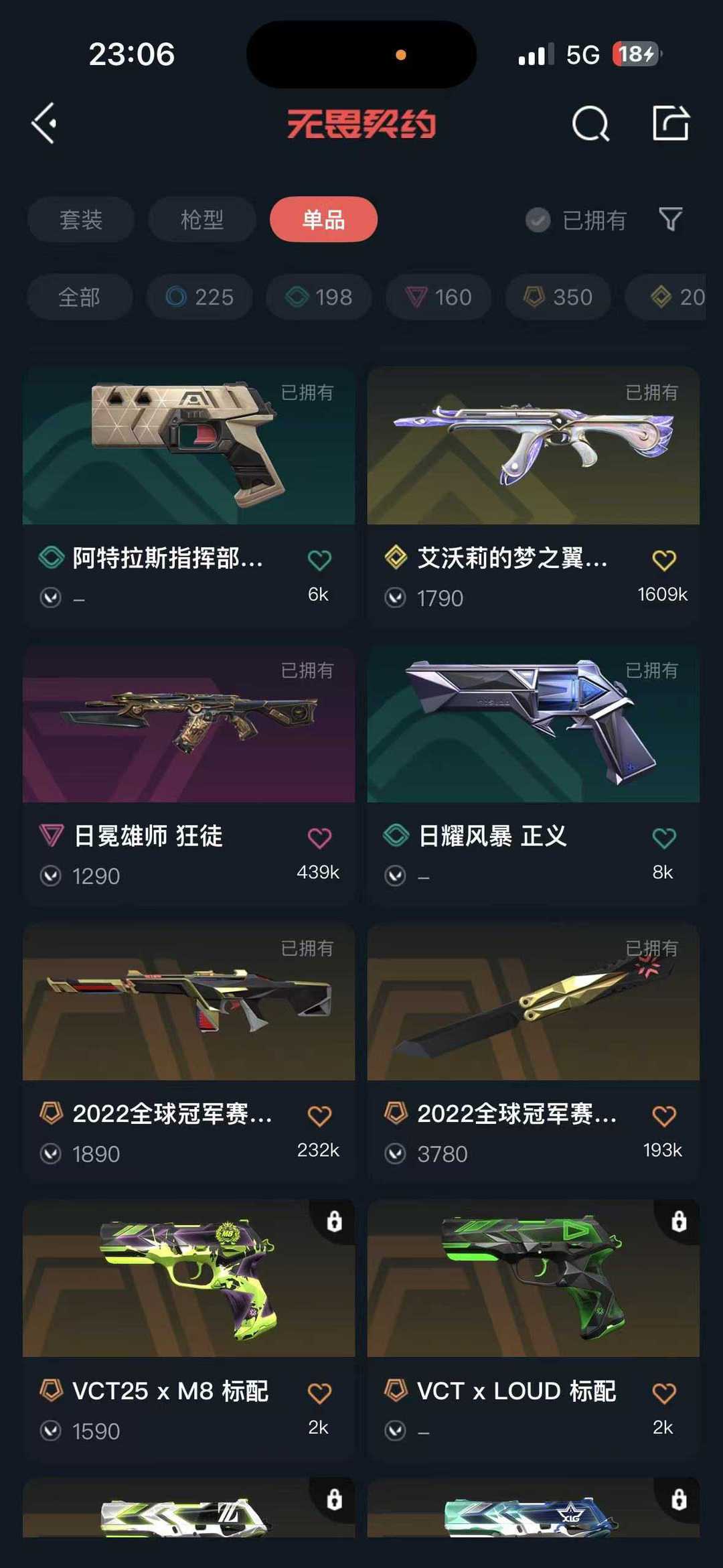Switch to the 枪型 tab
Image resolution: width=723 pixels, height=1568 pixels.
(202, 219)
